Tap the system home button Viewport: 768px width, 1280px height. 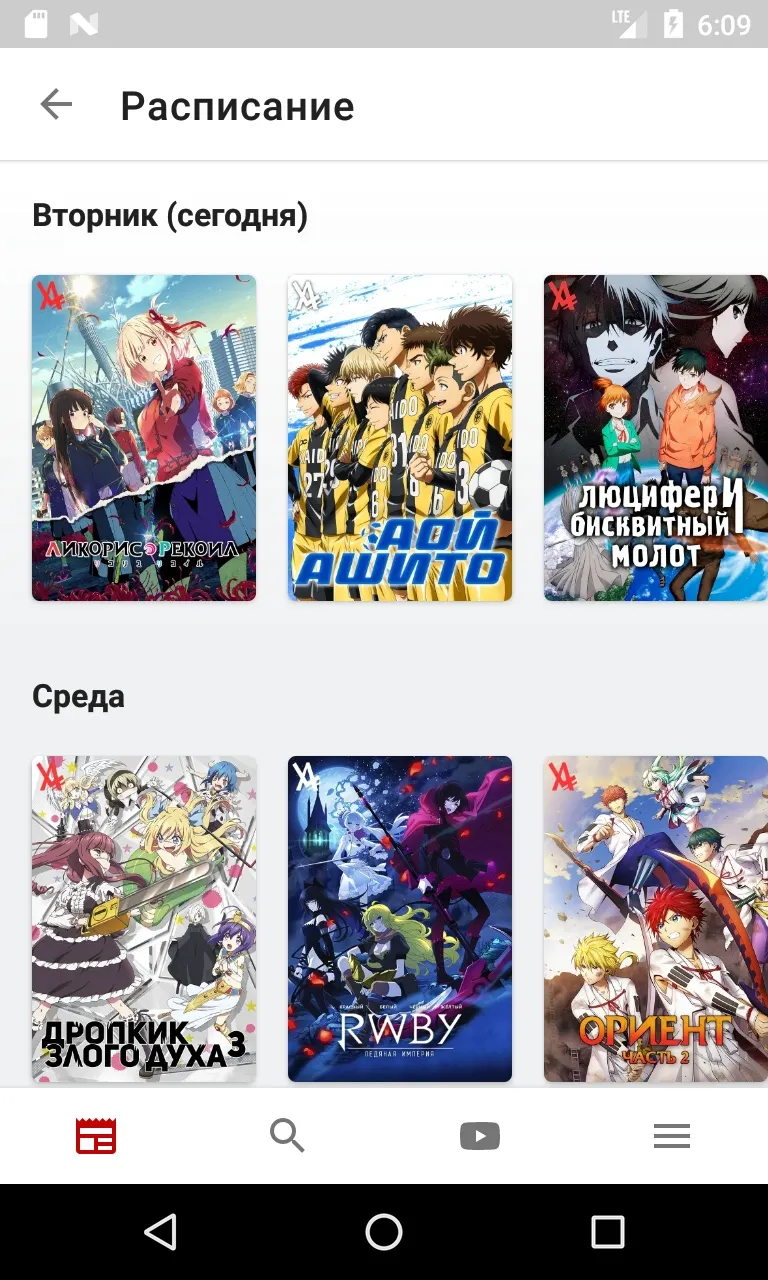coord(384,1232)
